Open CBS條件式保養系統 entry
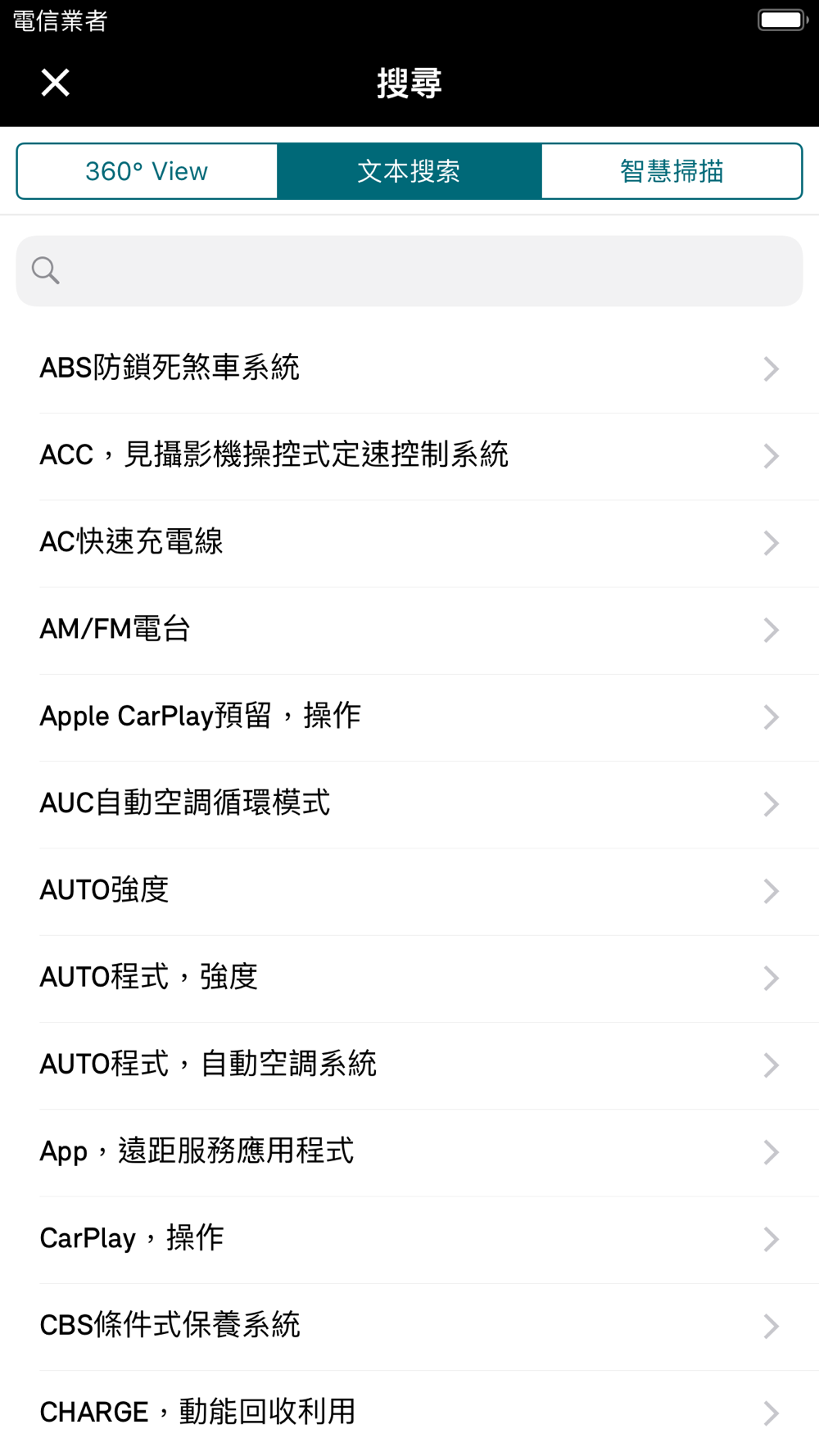 409,1327
